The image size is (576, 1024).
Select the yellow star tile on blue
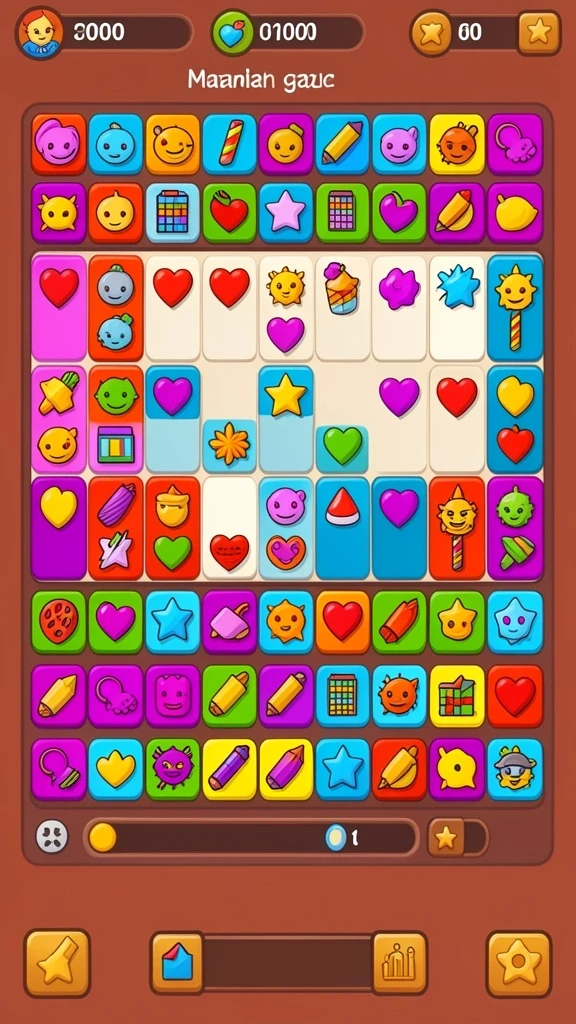(x=286, y=395)
